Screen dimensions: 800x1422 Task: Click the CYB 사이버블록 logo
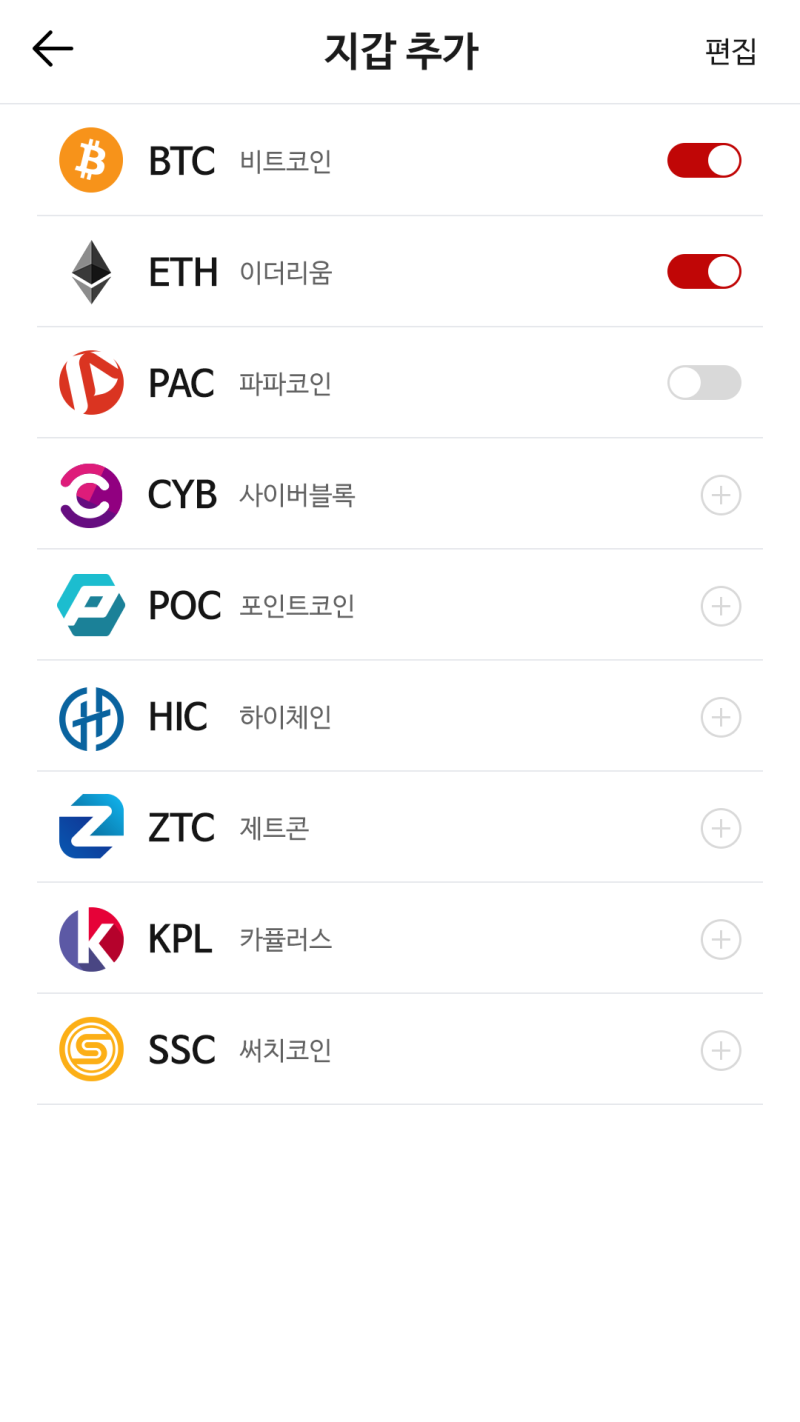pyautogui.click(x=91, y=494)
